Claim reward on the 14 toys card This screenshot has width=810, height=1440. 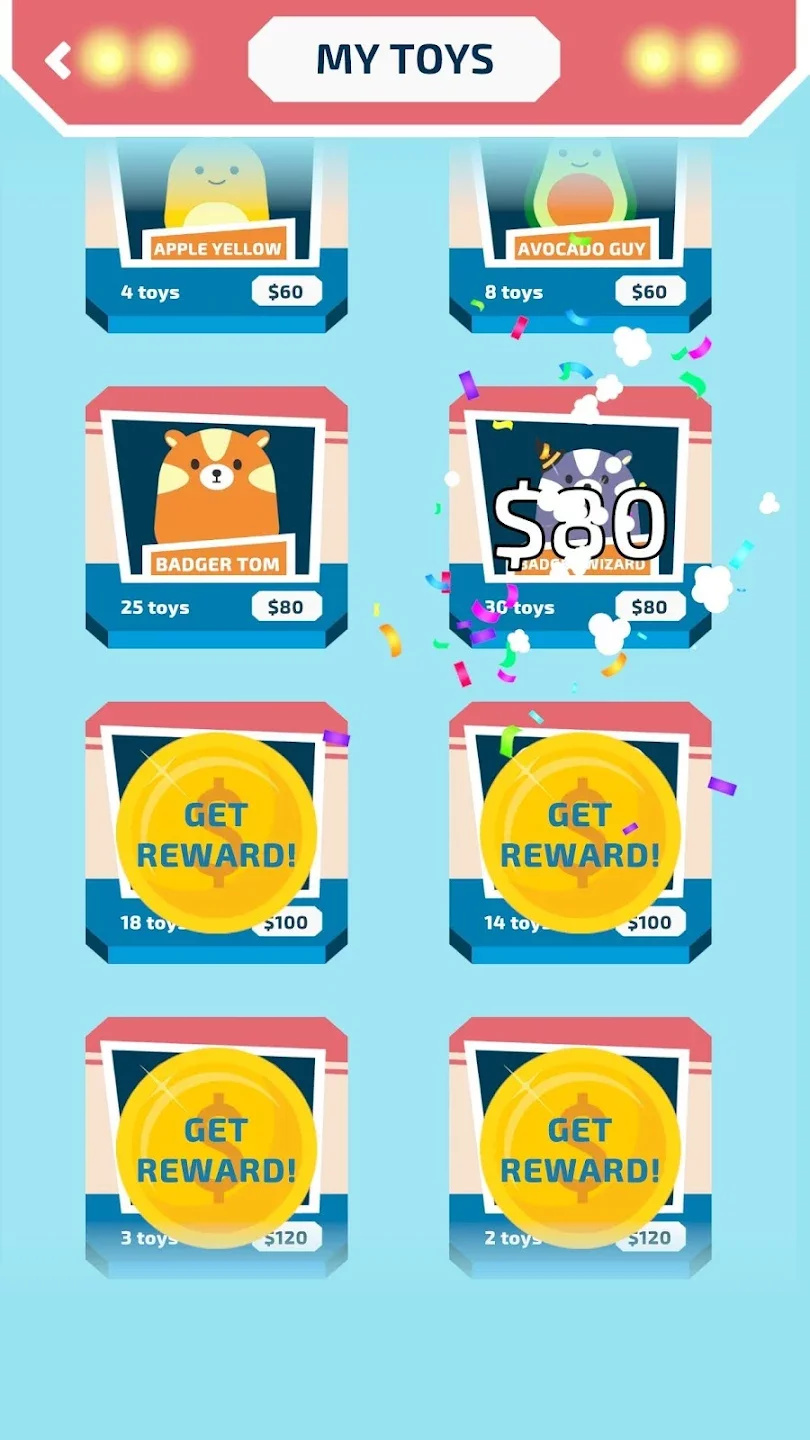[x=580, y=833]
